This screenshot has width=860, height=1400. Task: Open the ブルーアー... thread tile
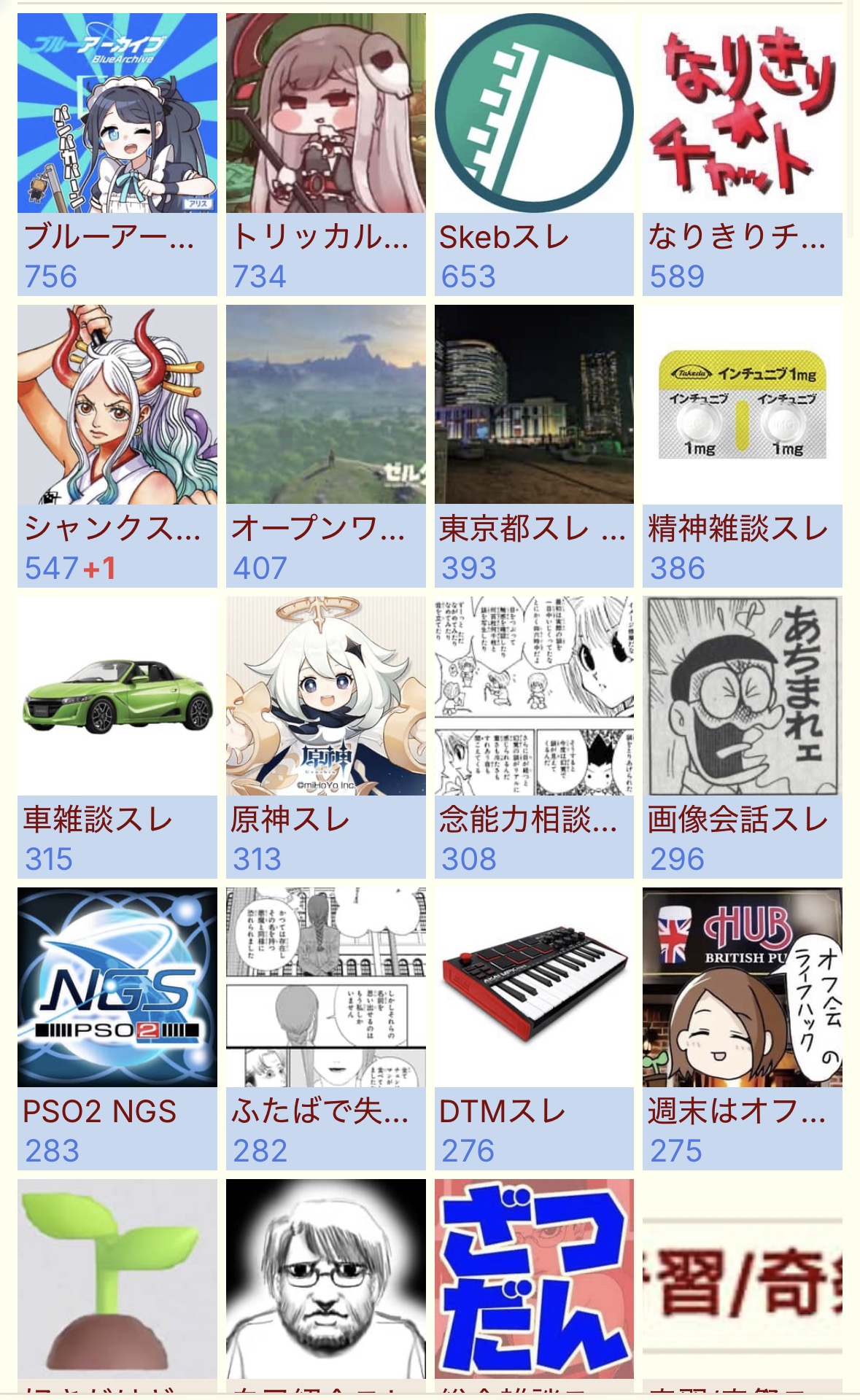pyautogui.click(x=117, y=154)
